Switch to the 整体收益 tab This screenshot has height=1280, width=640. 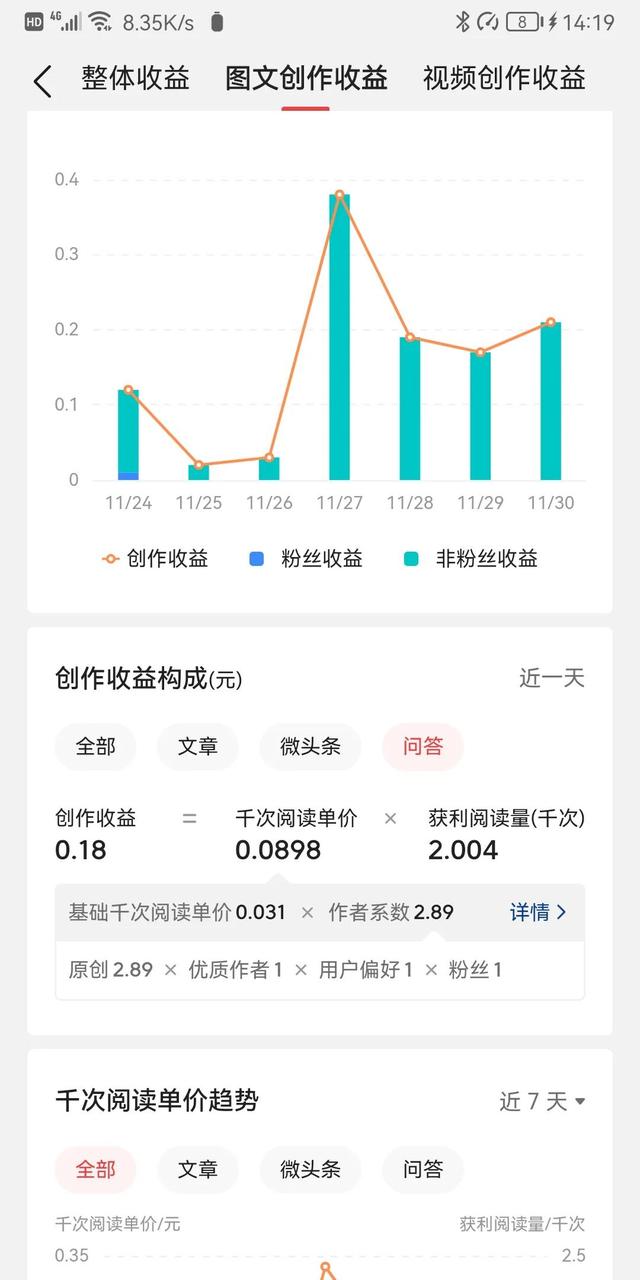[135, 78]
